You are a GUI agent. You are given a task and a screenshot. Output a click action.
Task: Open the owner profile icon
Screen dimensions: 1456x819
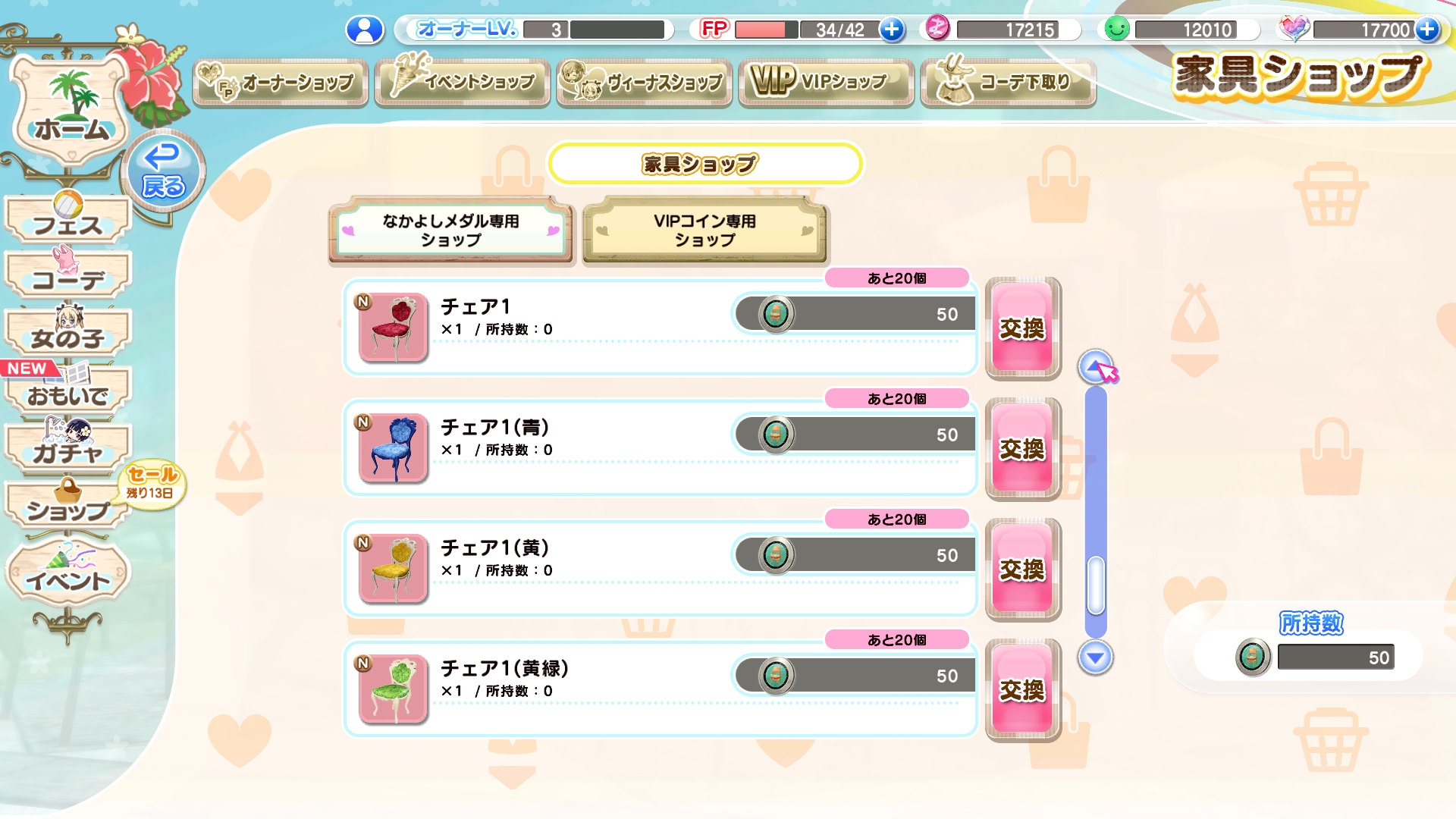pos(365,30)
